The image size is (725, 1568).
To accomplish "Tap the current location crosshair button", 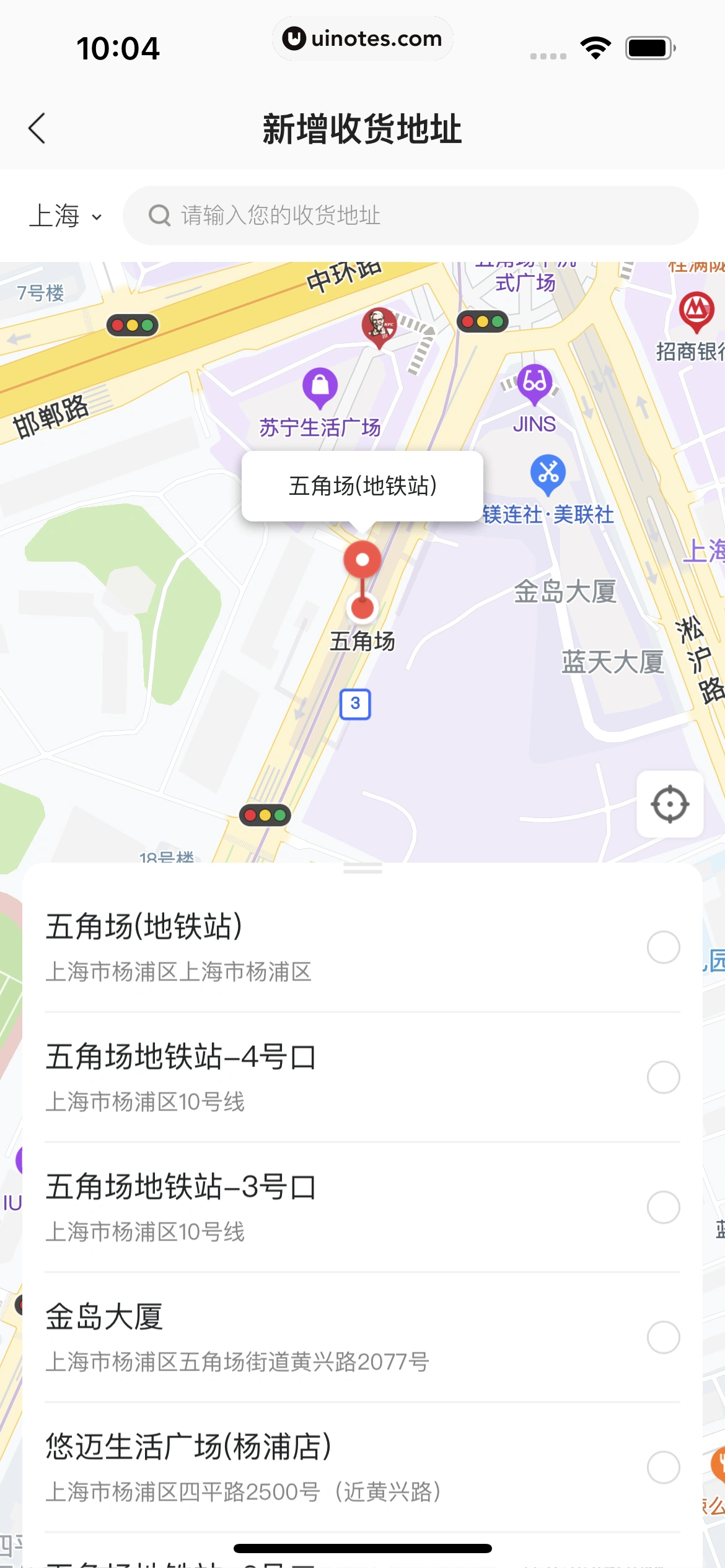I will pos(670,804).
